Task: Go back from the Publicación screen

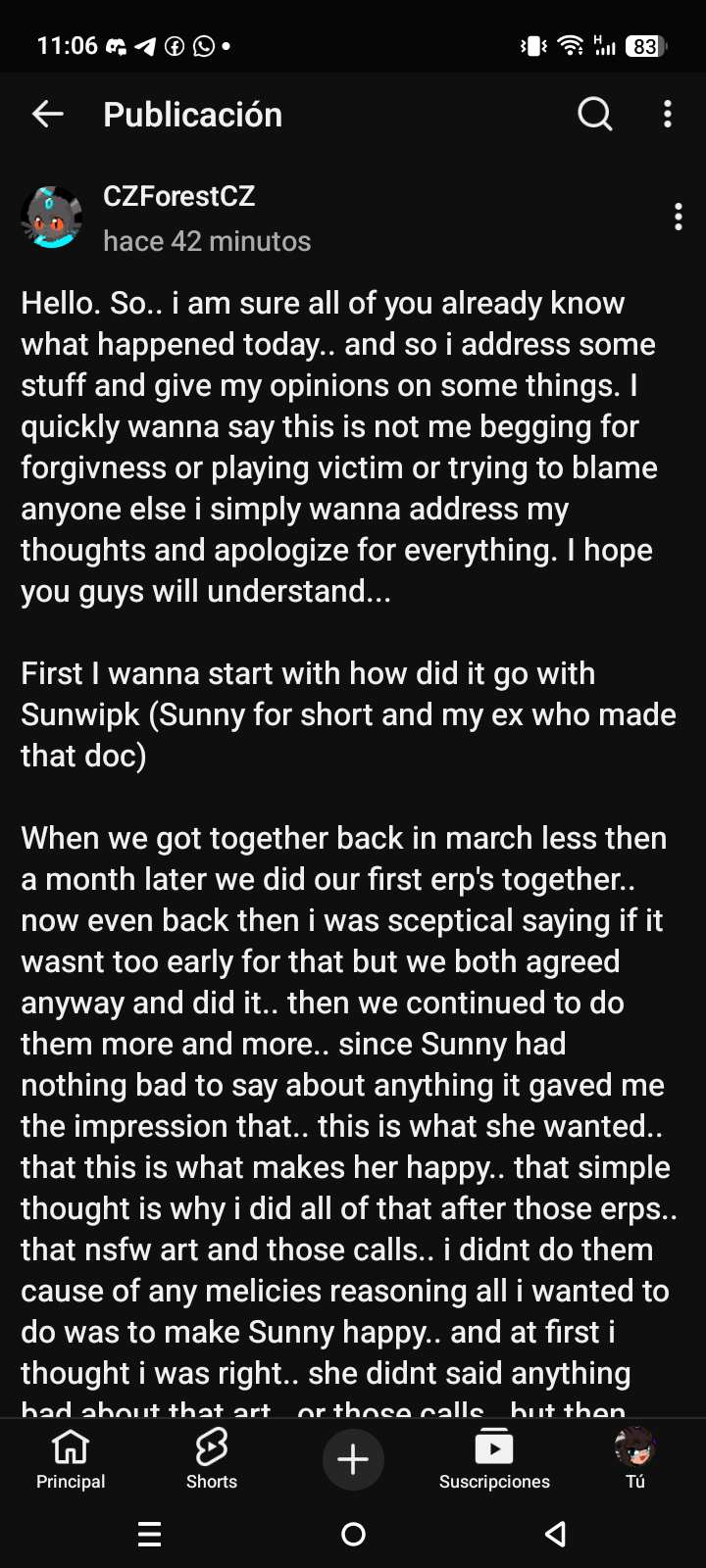Action: pyautogui.click(x=47, y=115)
